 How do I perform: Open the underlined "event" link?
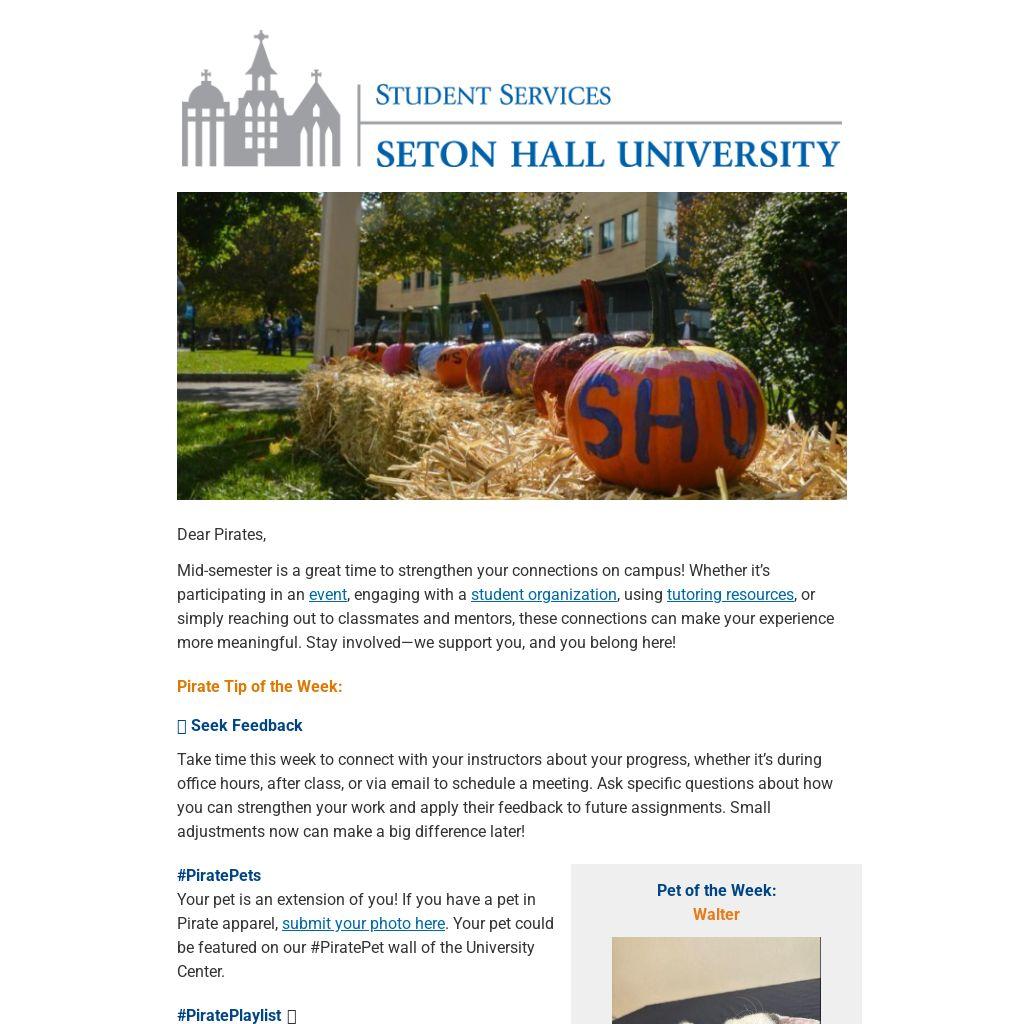coord(327,594)
